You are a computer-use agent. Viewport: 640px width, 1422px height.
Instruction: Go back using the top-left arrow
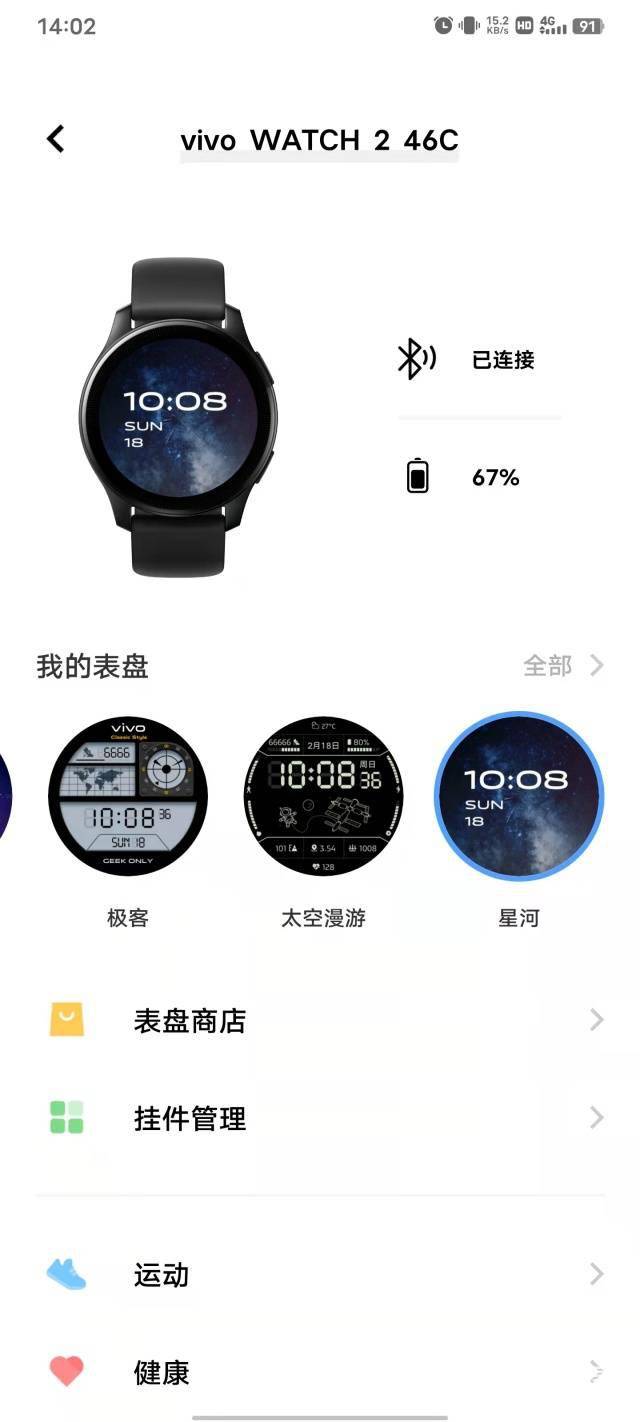click(56, 139)
